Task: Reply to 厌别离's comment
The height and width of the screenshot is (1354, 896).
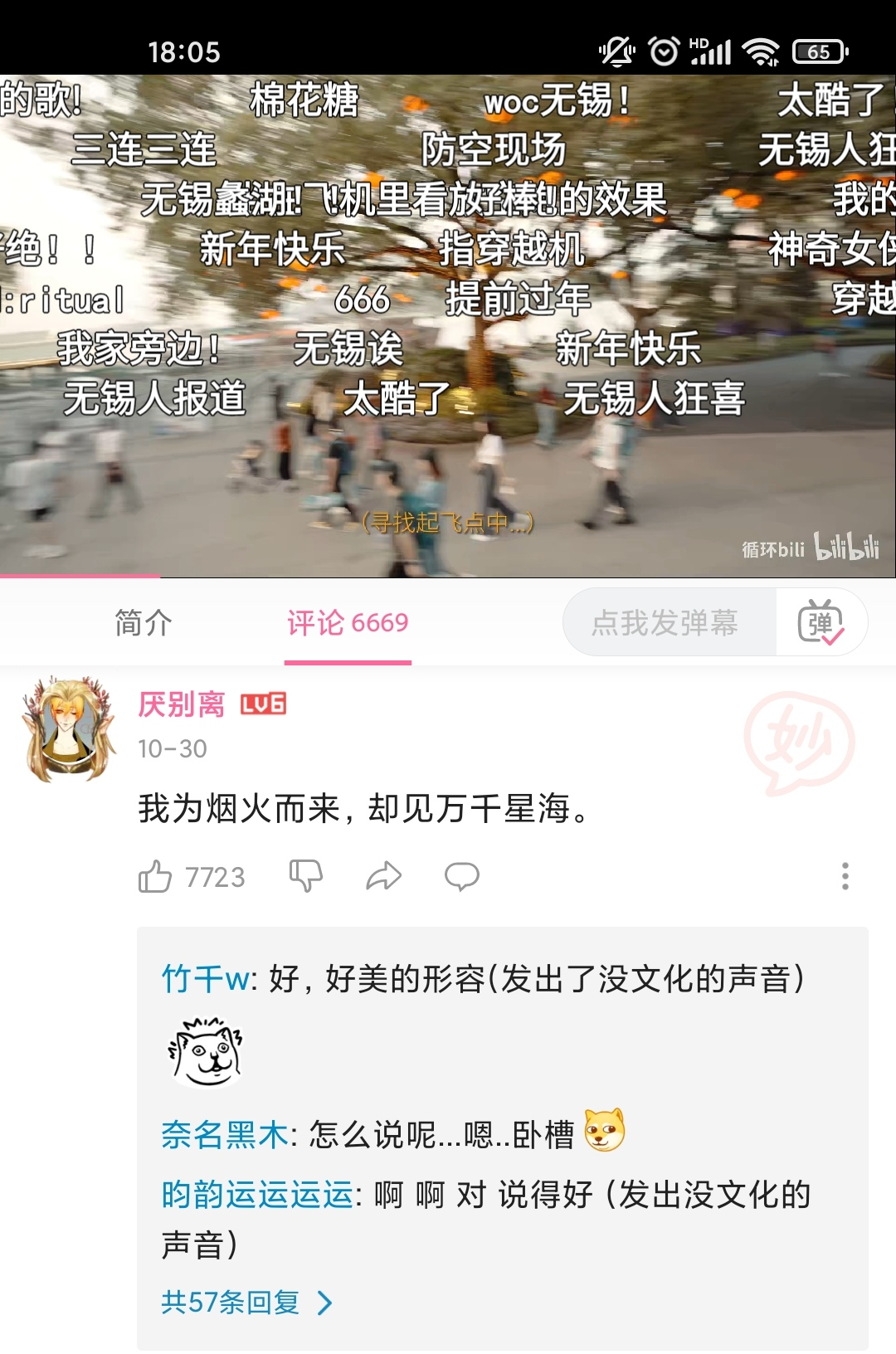Action: click(461, 876)
